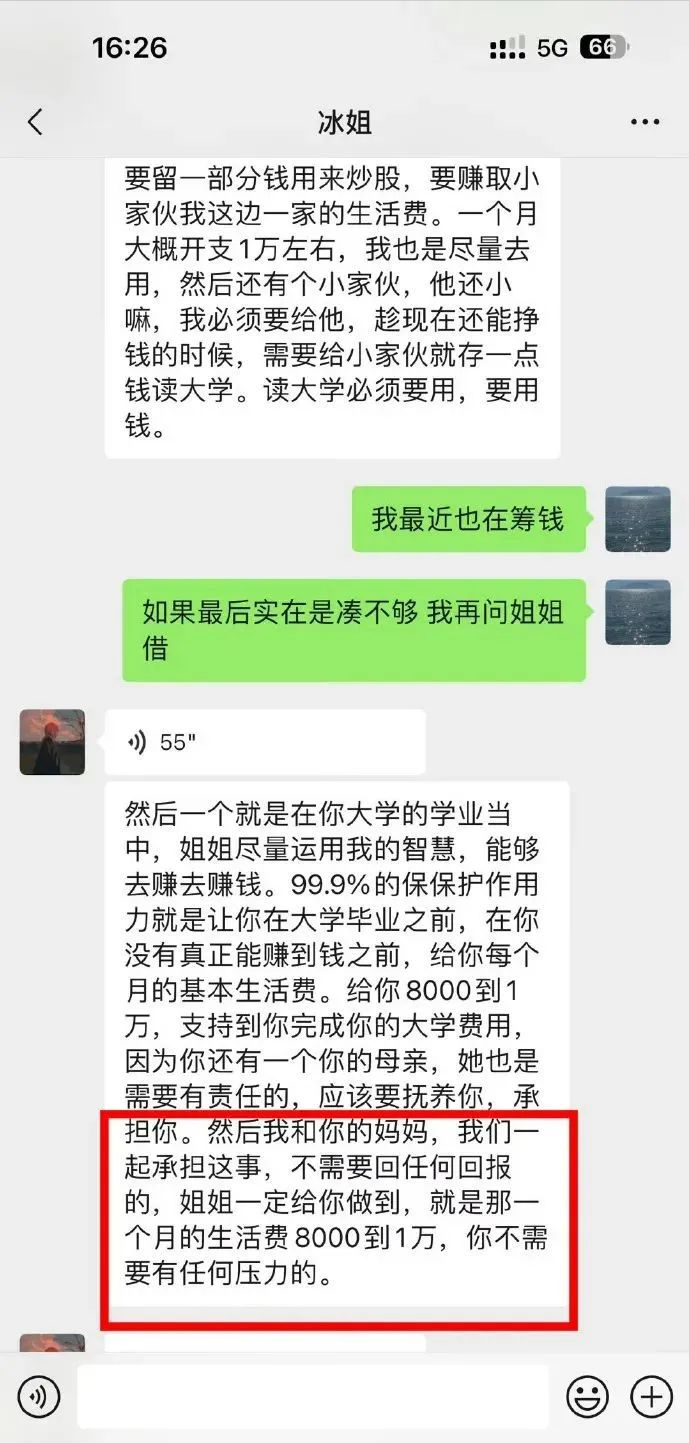Open my avatar next to 我最近也在筹钱
The width and height of the screenshot is (689, 1443).
637,519
